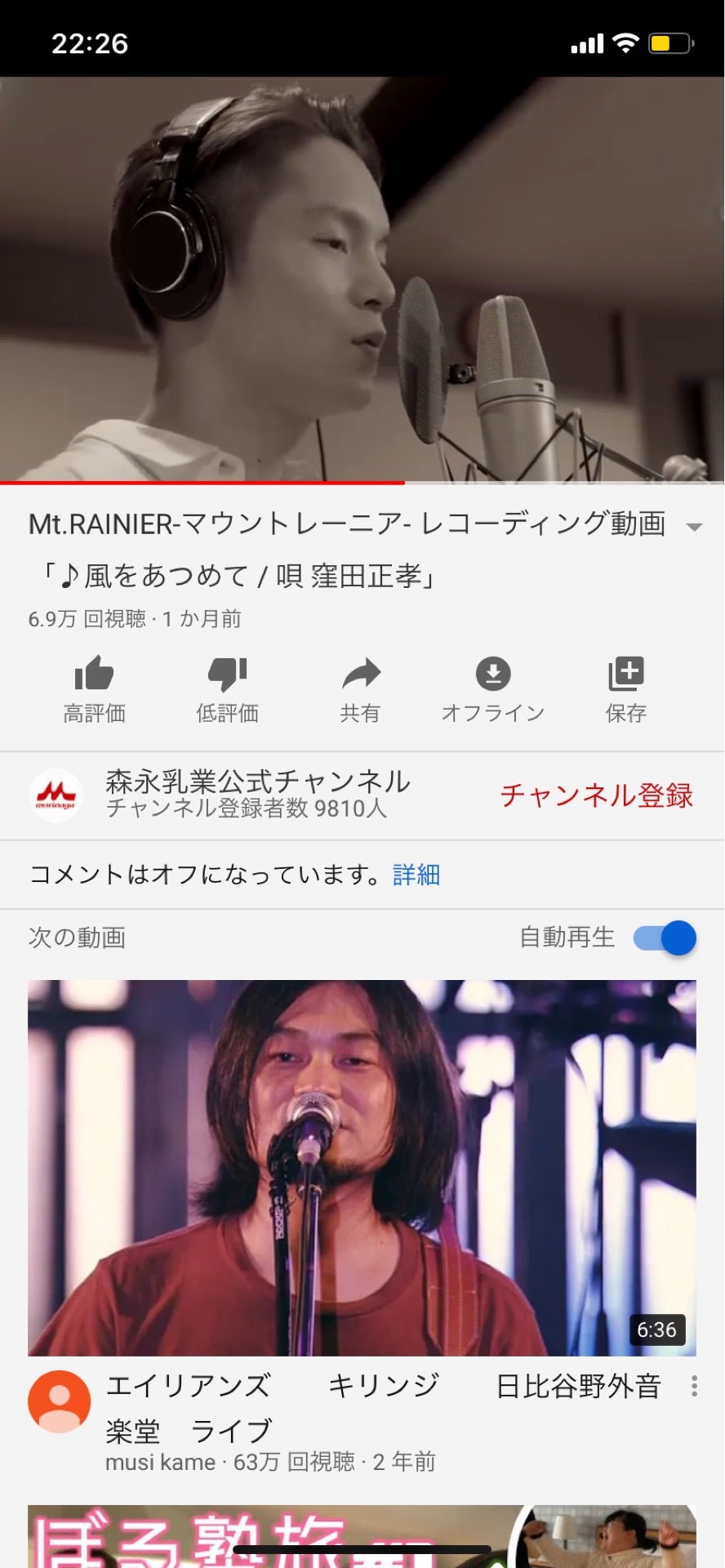Expand the video description with the title arrow

pos(695,528)
